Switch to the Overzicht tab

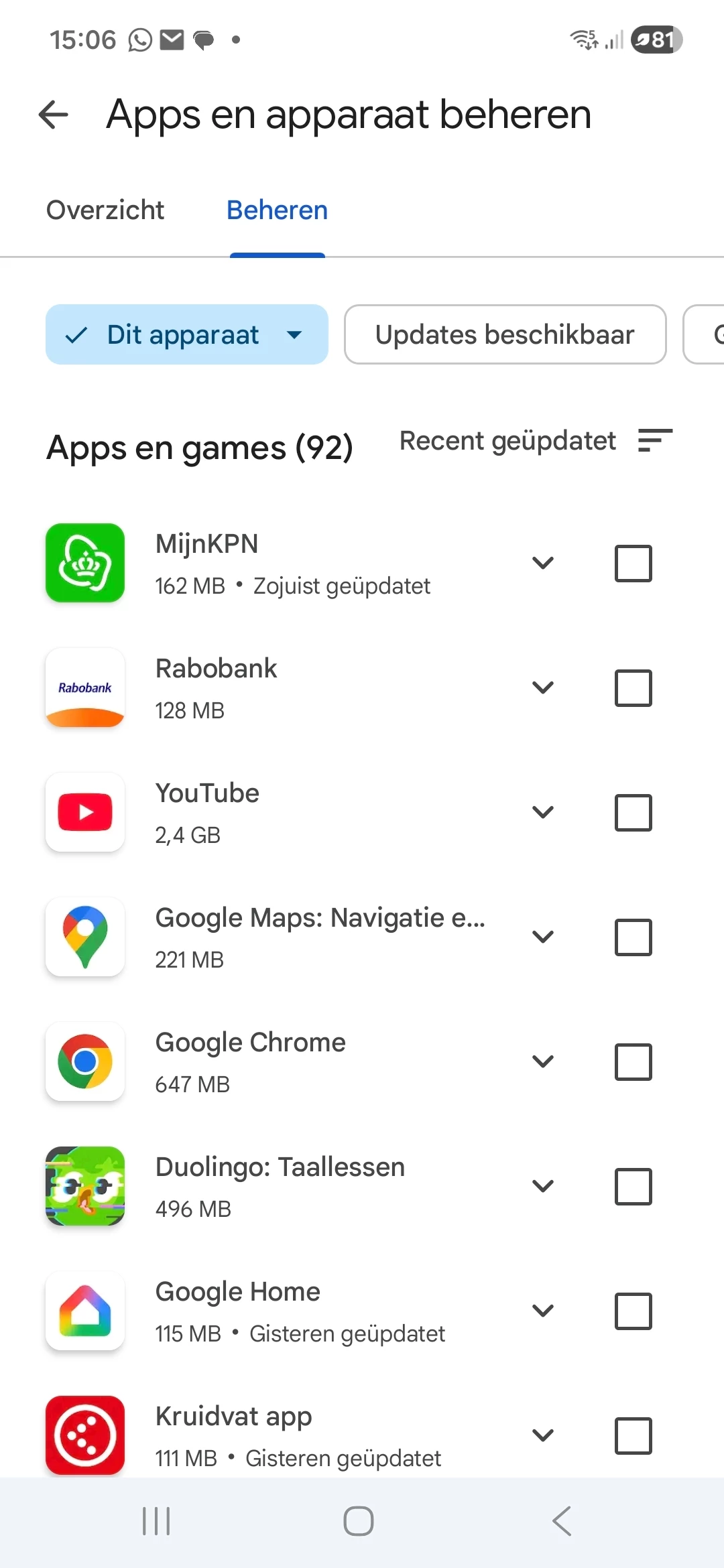pos(105,210)
